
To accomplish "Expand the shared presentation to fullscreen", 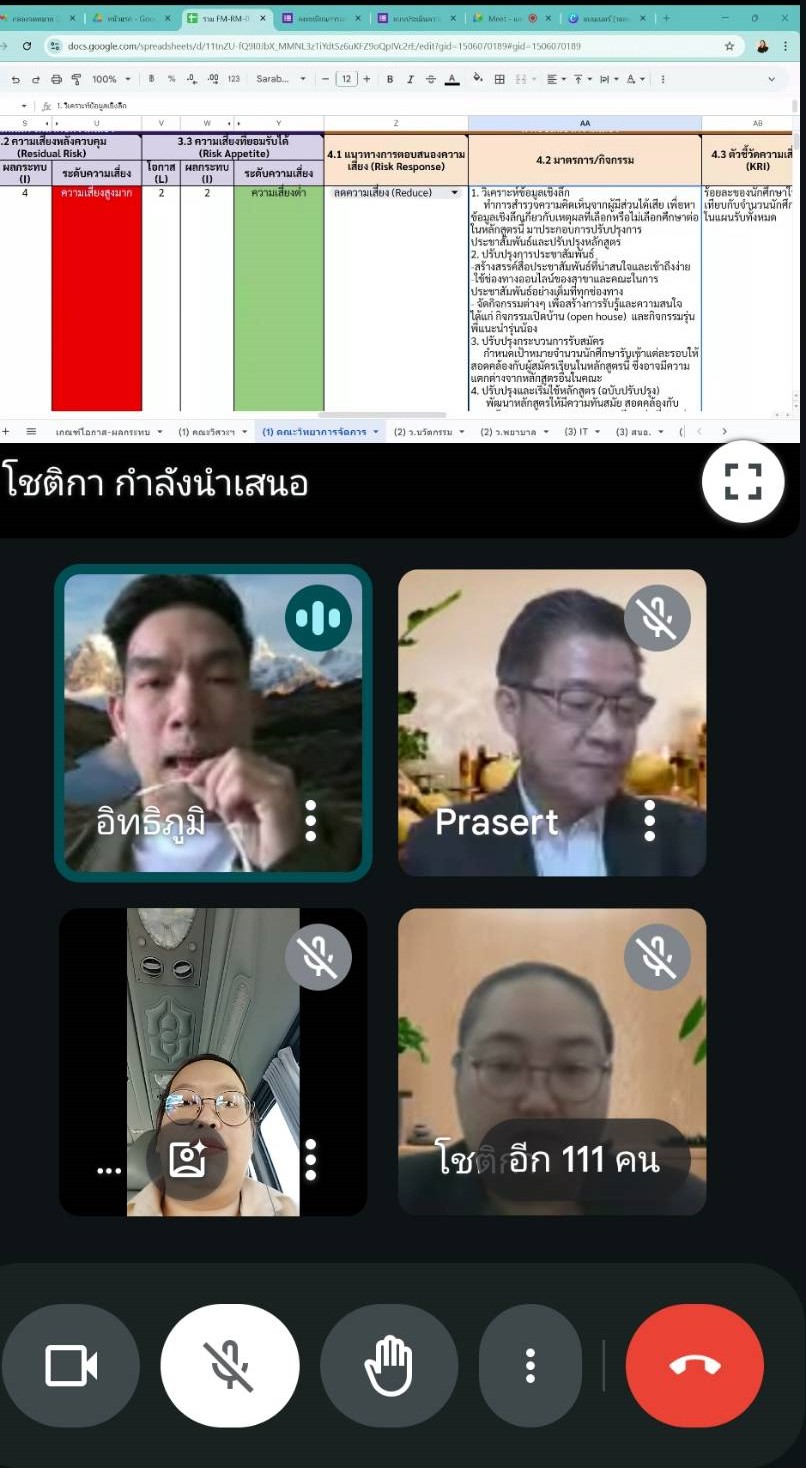I will (743, 482).
